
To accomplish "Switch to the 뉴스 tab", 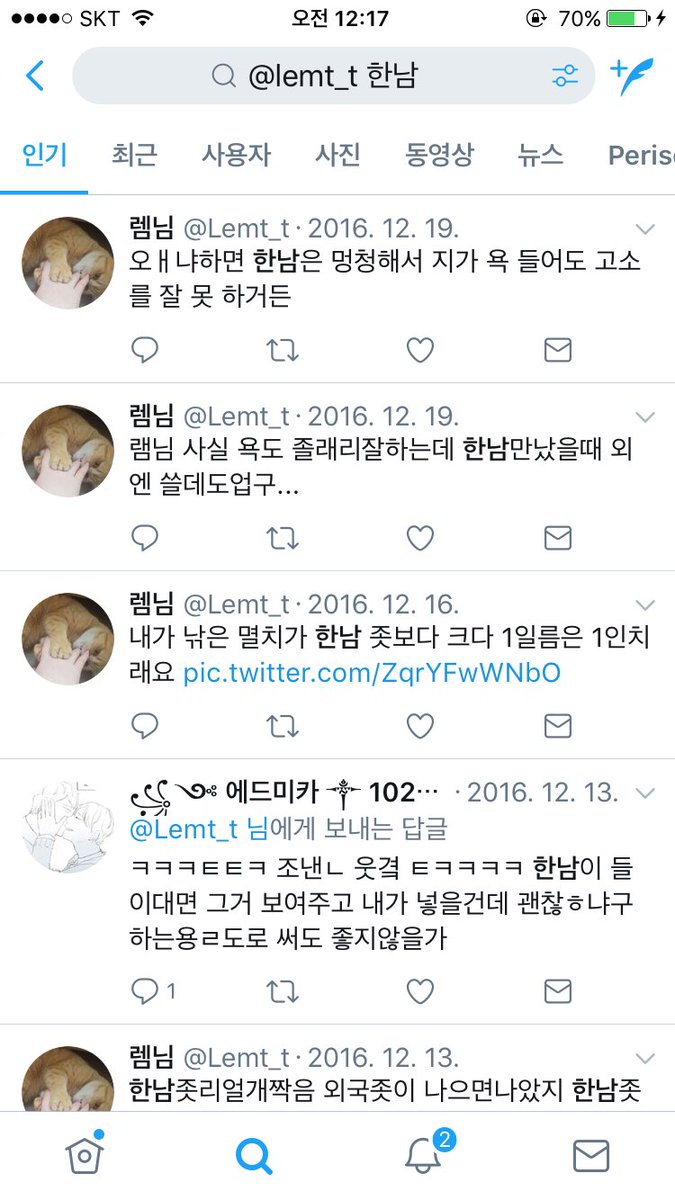I will point(541,155).
